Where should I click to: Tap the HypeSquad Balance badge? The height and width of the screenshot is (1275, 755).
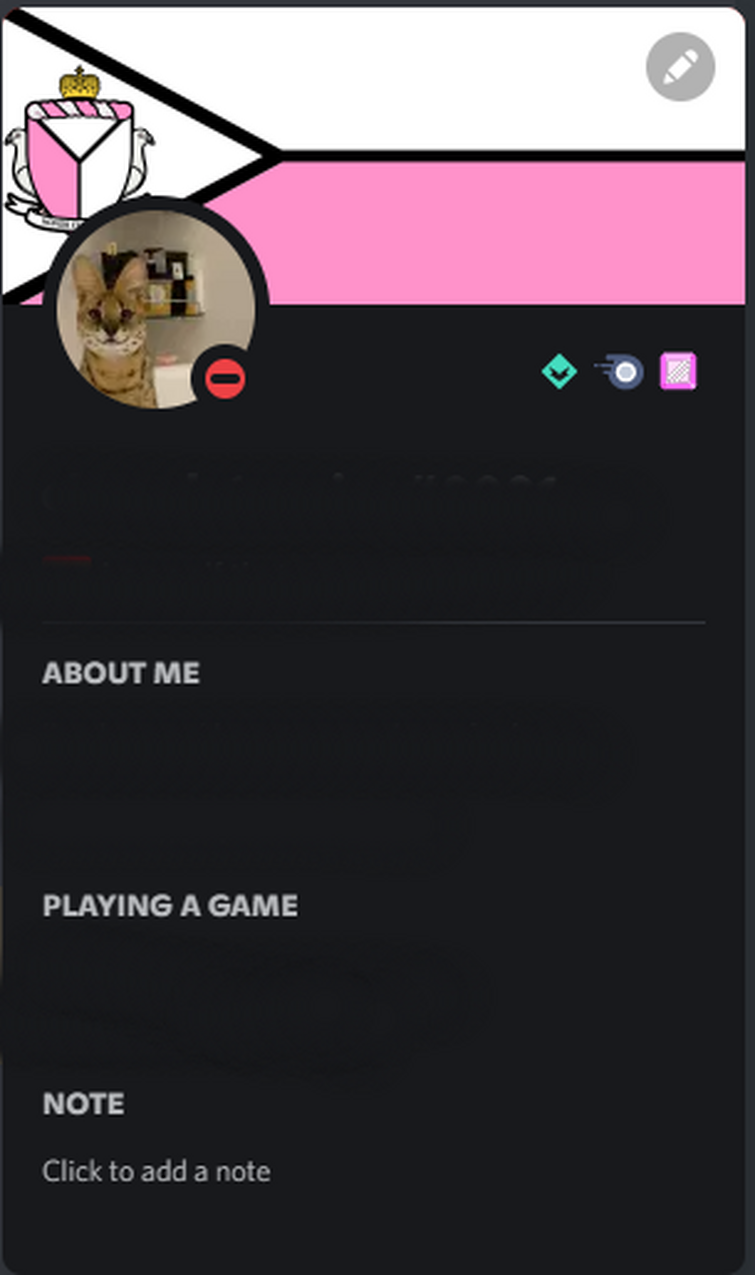[x=559, y=372]
